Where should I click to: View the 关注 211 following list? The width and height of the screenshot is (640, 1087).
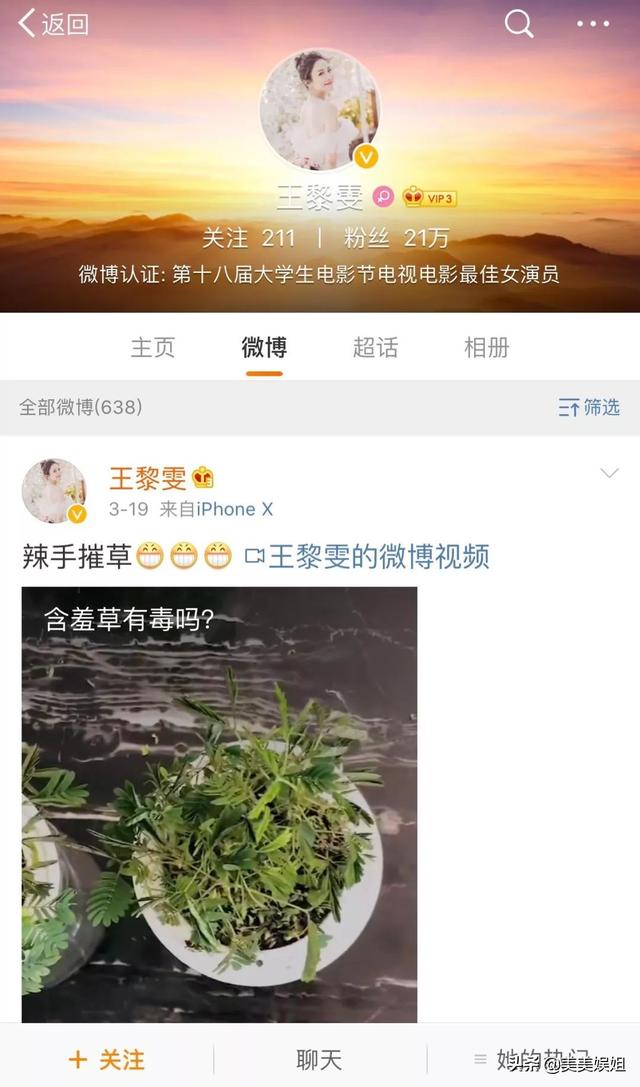pyautogui.click(x=248, y=238)
